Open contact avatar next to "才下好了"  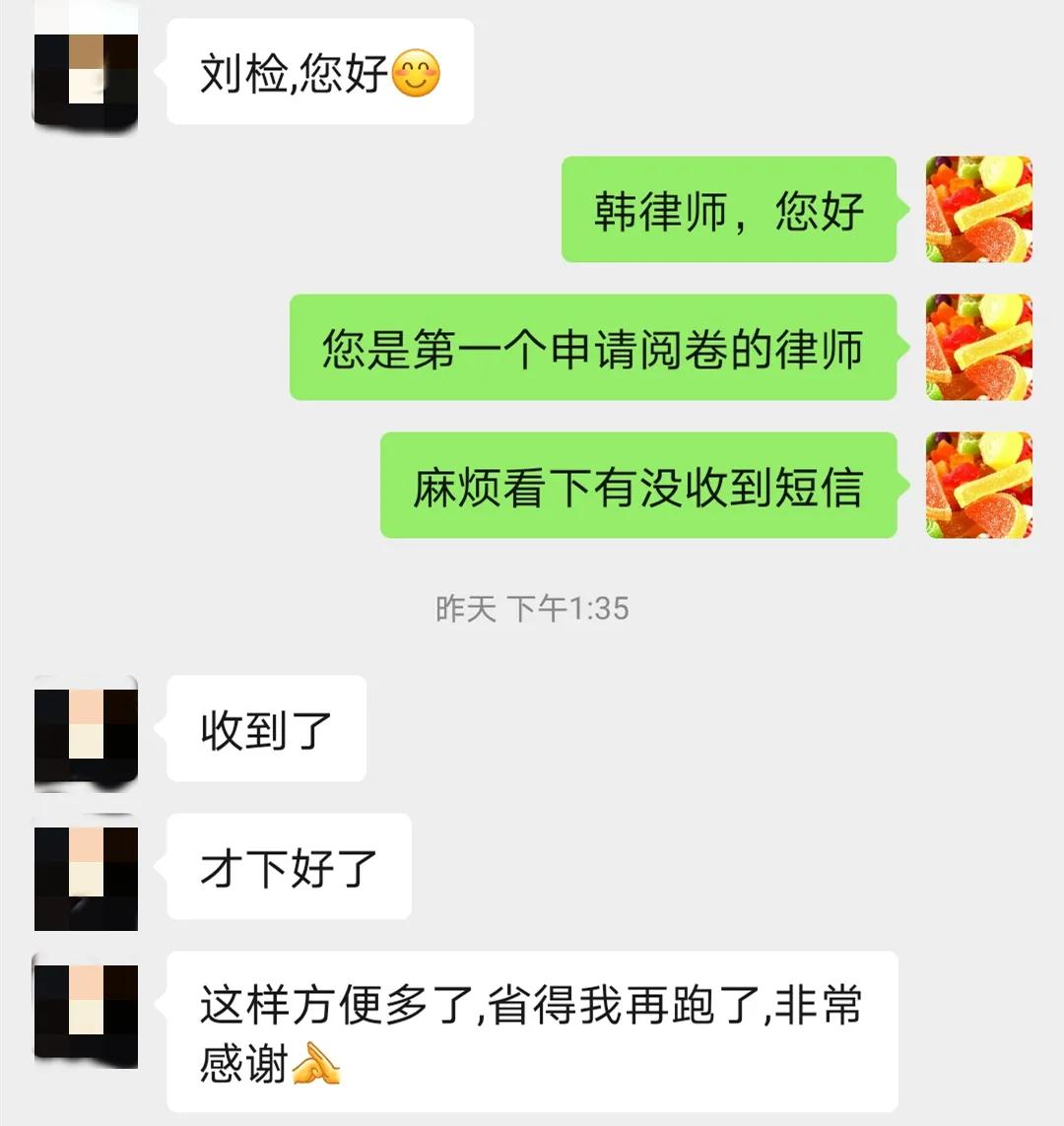pyautogui.click(x=86, y=871)
